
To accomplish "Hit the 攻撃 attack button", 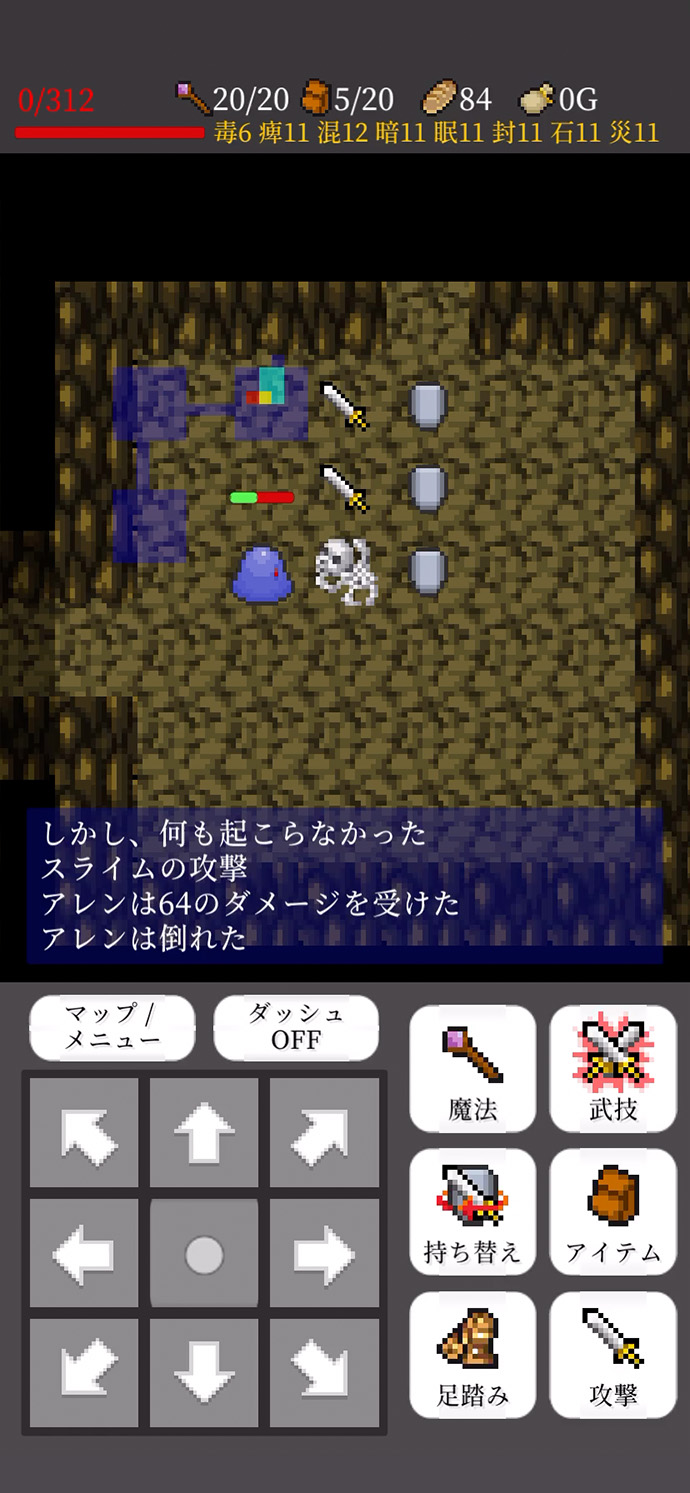I will tap(613, 1355).
